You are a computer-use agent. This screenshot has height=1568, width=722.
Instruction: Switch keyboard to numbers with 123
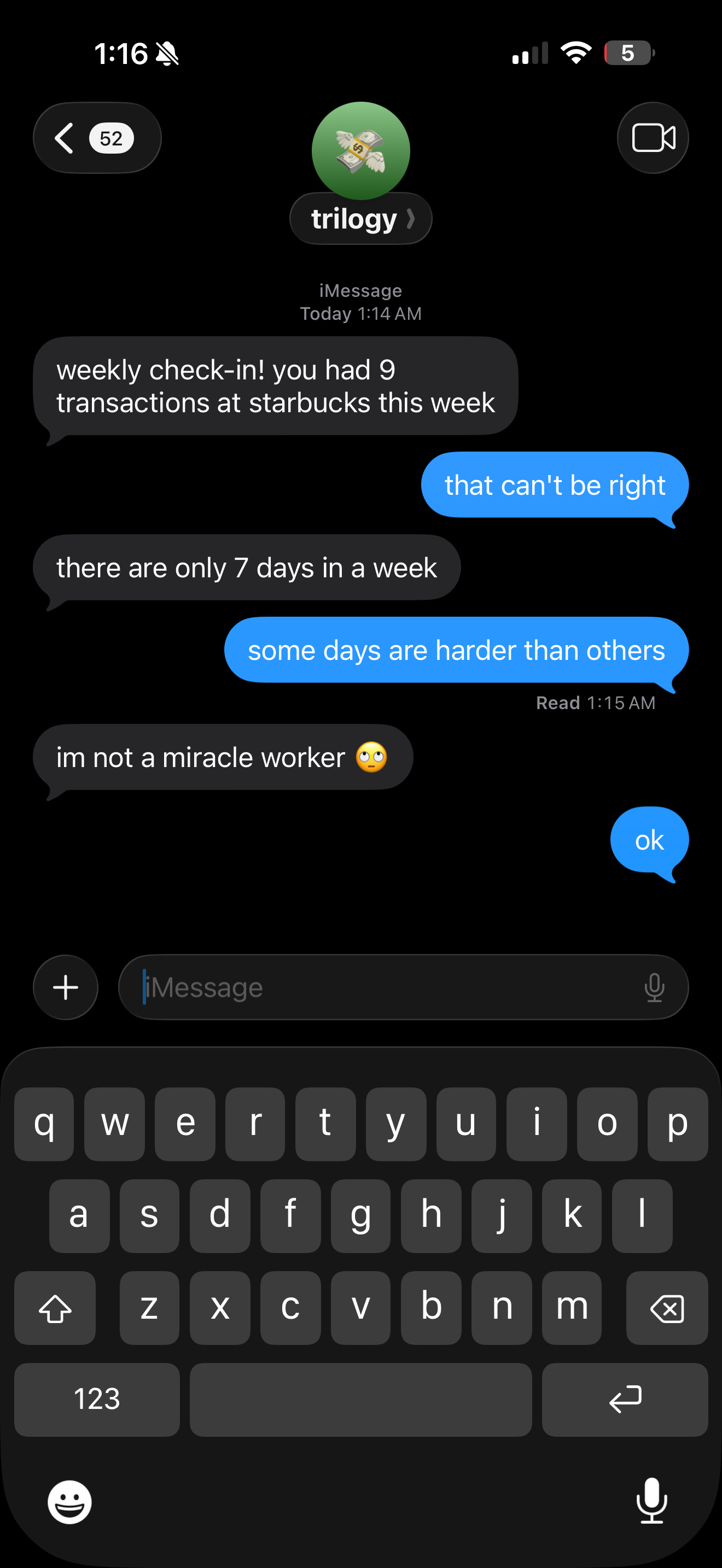click(x=97, y=1399)
